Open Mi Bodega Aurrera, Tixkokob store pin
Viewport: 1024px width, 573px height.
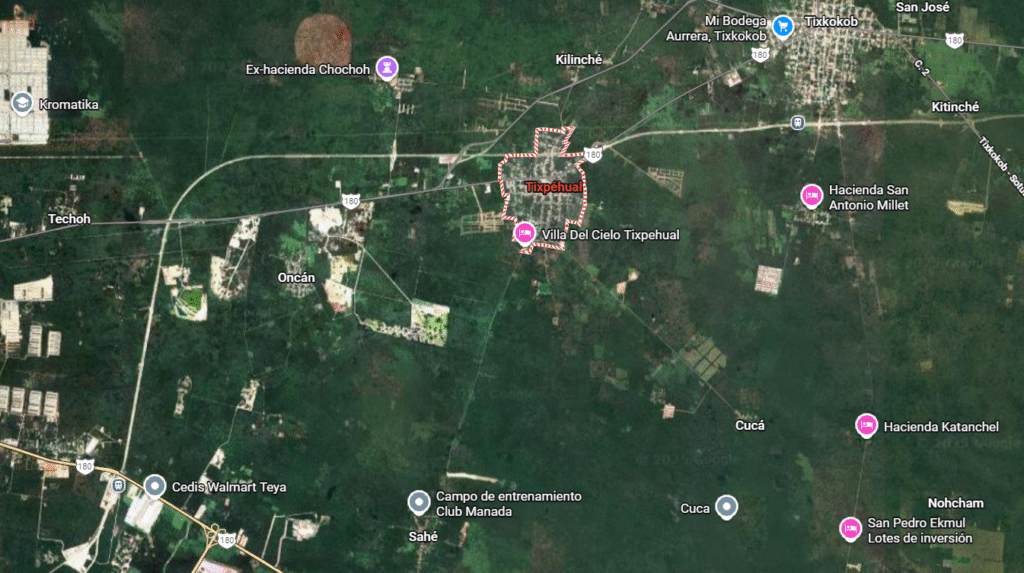(784, 26)
